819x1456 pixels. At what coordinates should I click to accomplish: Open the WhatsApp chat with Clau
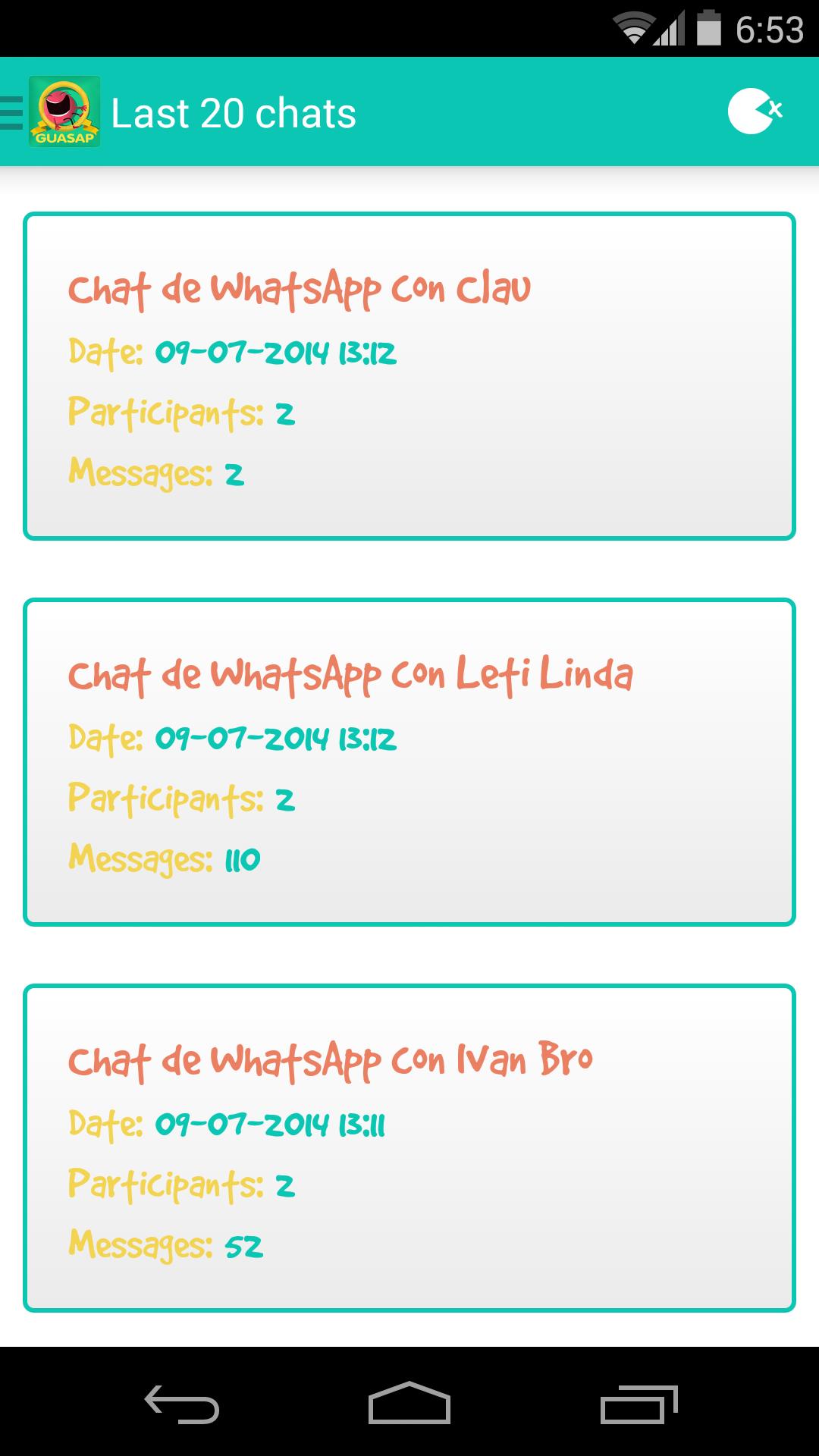409,376
